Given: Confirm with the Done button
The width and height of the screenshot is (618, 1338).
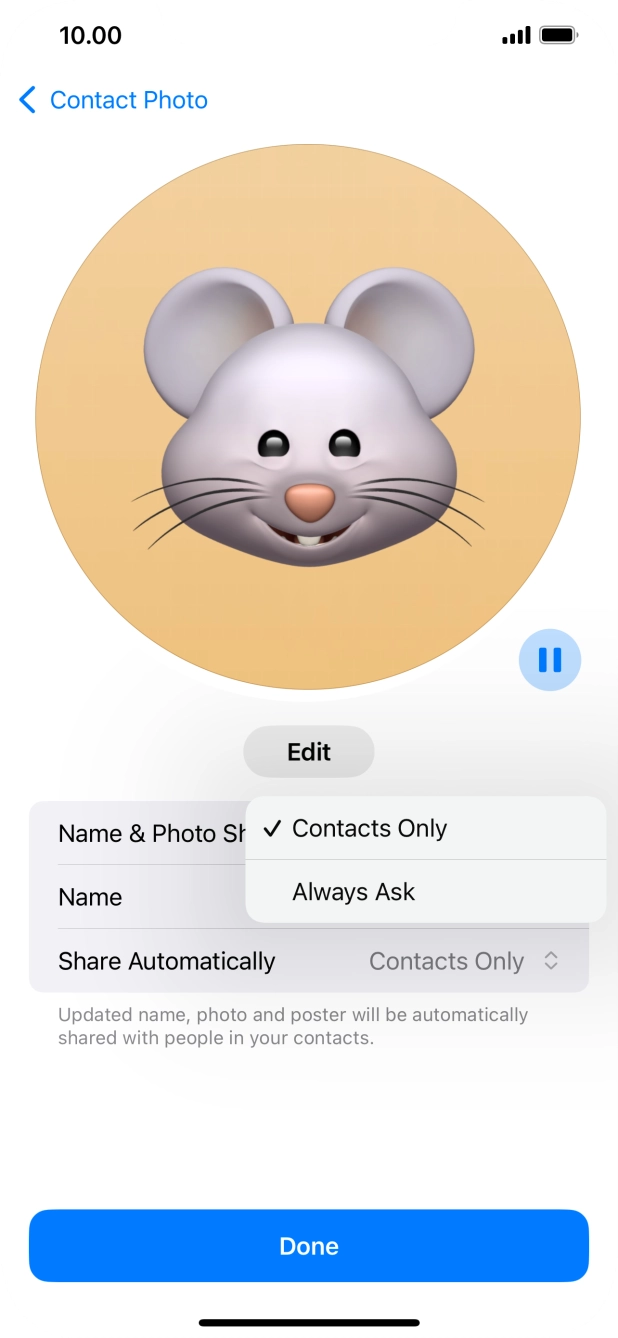Looking at the screenshot, I should (x=309, y=1246).
